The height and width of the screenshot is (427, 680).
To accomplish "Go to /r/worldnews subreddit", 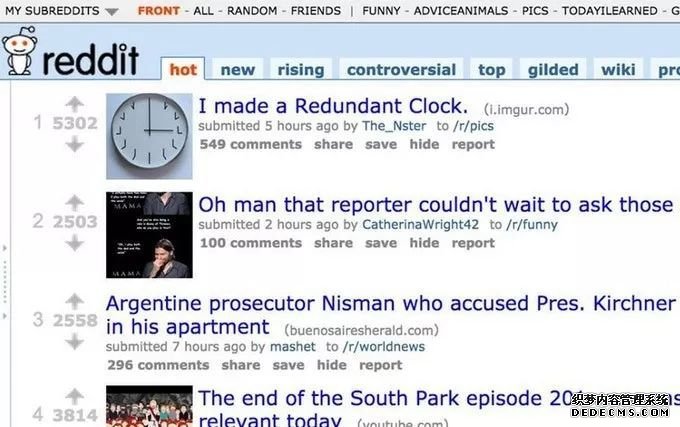I will point(384,346).
